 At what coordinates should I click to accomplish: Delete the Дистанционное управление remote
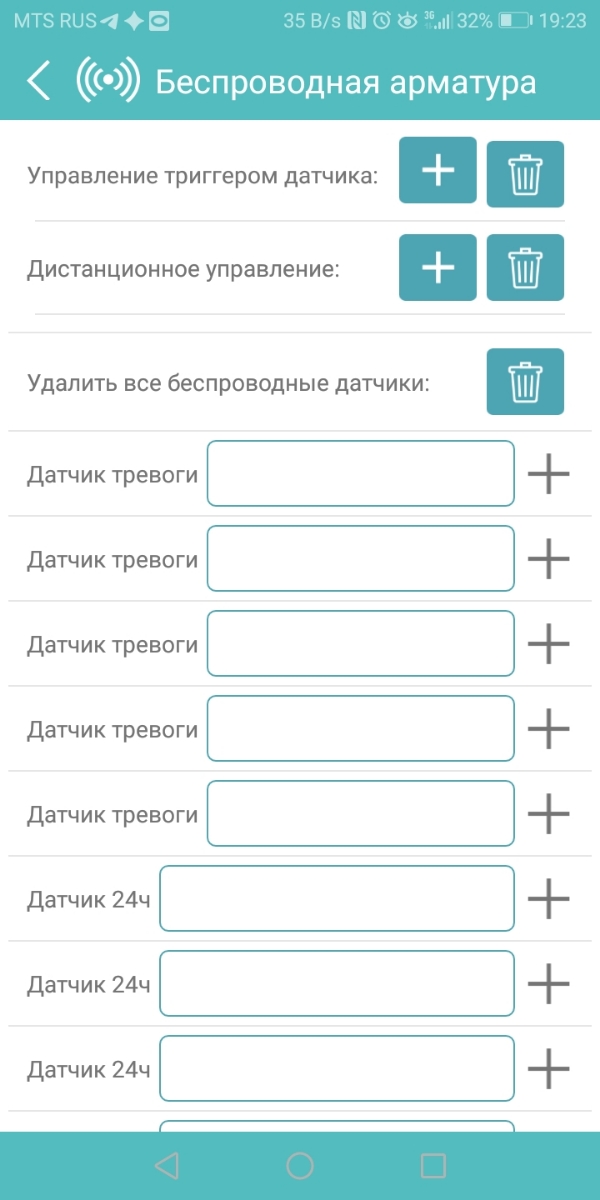pos(525,267)
